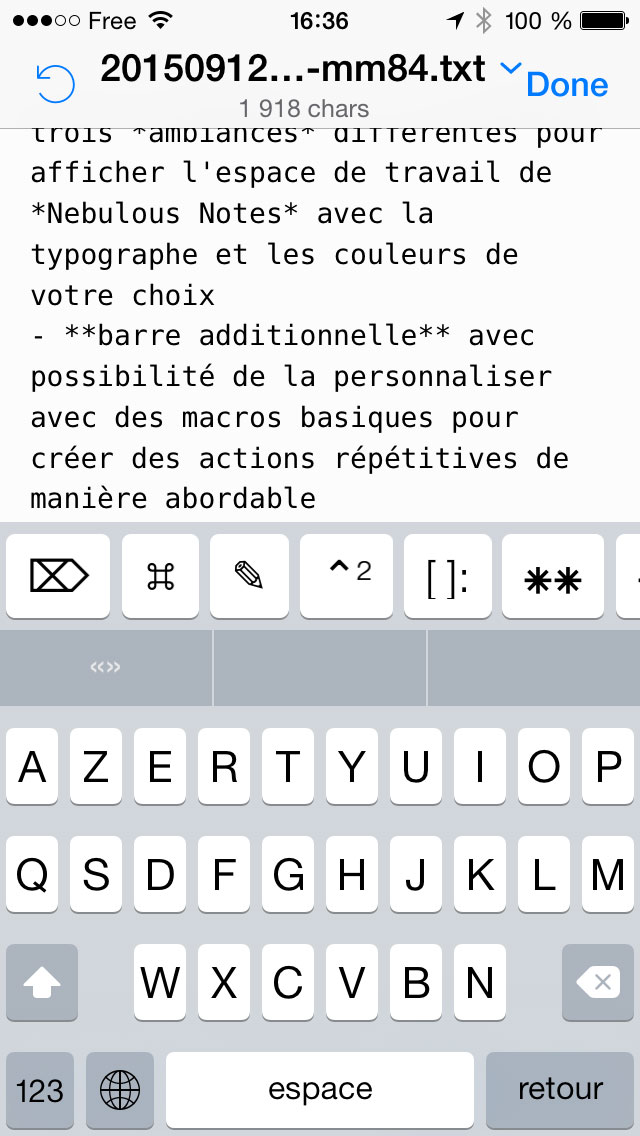Expand the file title dropdown chevron
The height and width of the screenshot is (1136, 640).
pos(511,68)
